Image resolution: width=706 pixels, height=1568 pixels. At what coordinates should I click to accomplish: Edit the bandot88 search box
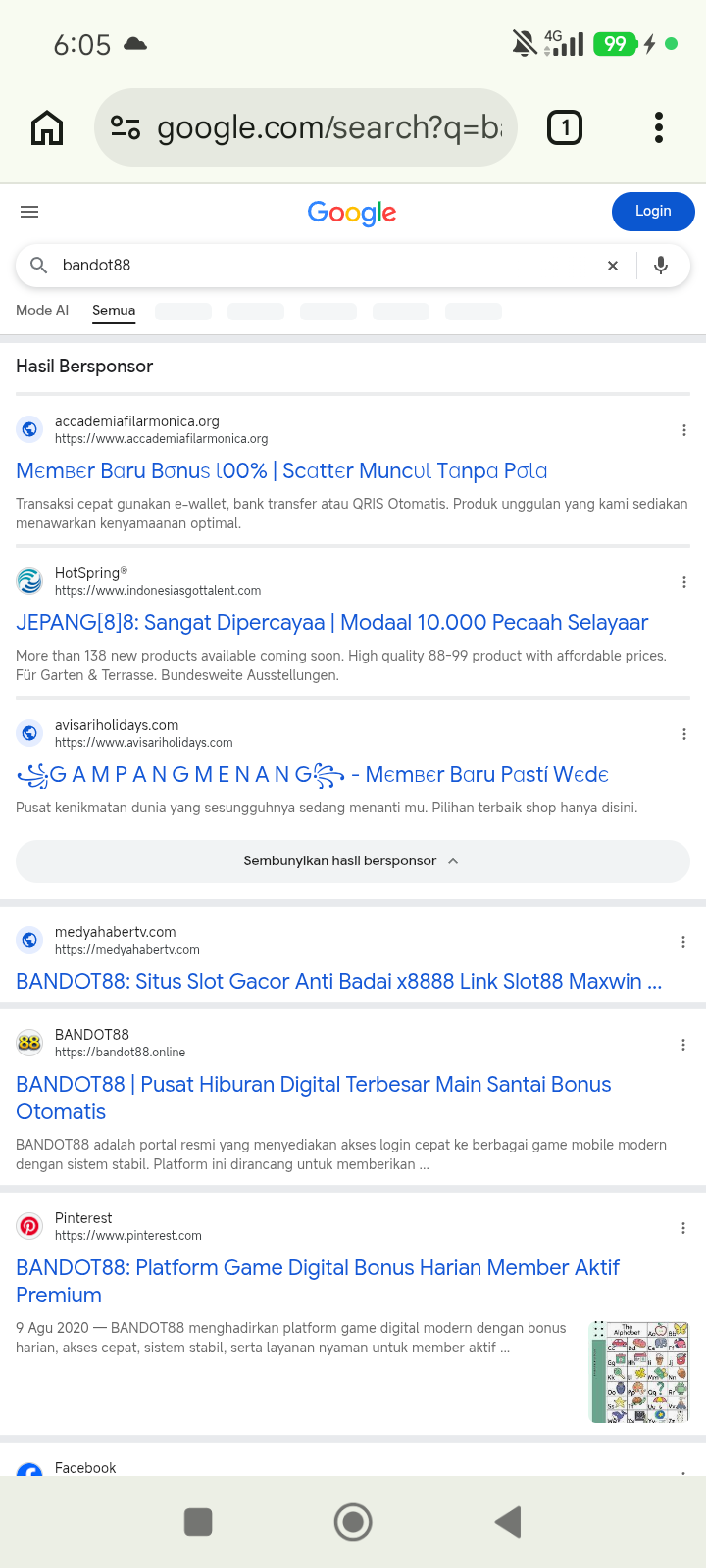pyautogui.click(x=324, y=266)
